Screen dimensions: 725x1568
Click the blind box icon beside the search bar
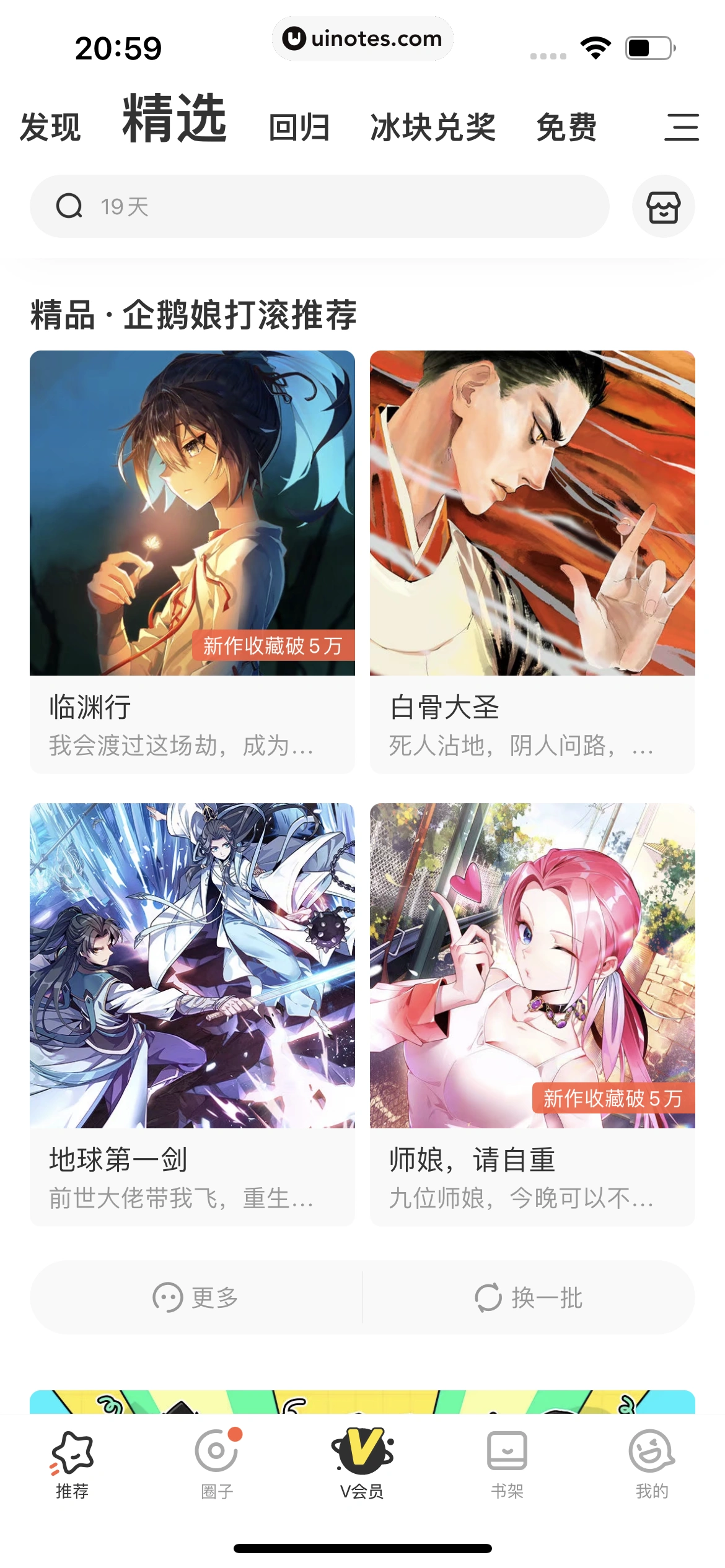(x=662, y=206)
